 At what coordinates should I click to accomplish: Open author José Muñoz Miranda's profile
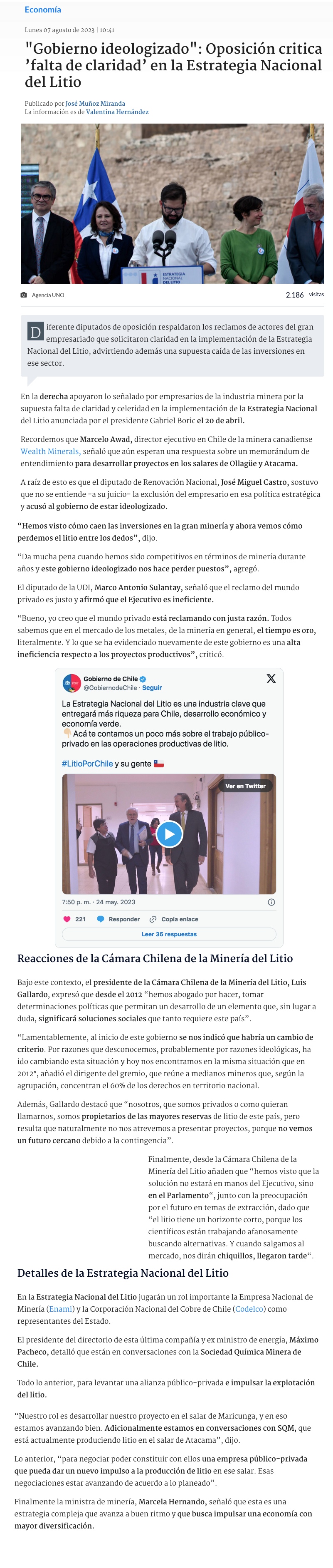(95, 104)
